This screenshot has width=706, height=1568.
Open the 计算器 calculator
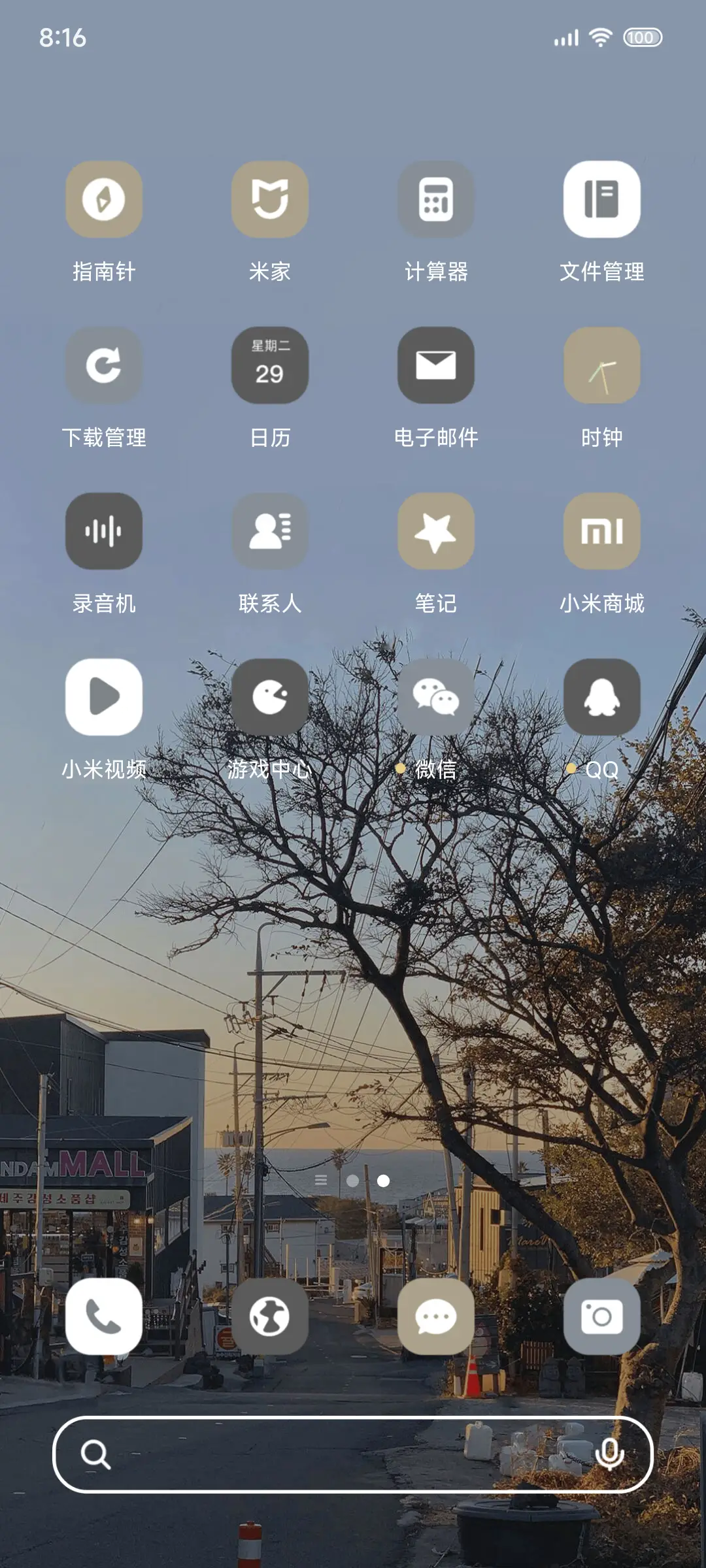click(x=436, y=199)
